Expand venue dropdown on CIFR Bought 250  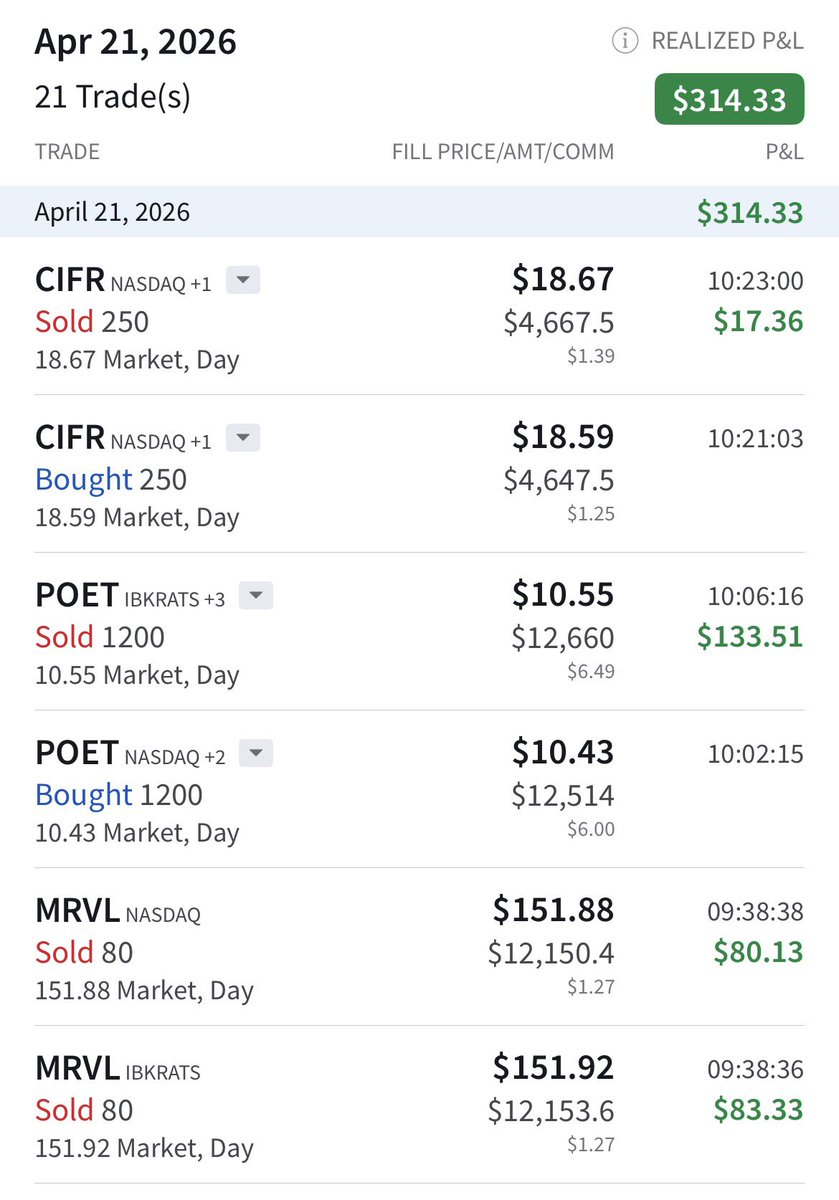243,438
